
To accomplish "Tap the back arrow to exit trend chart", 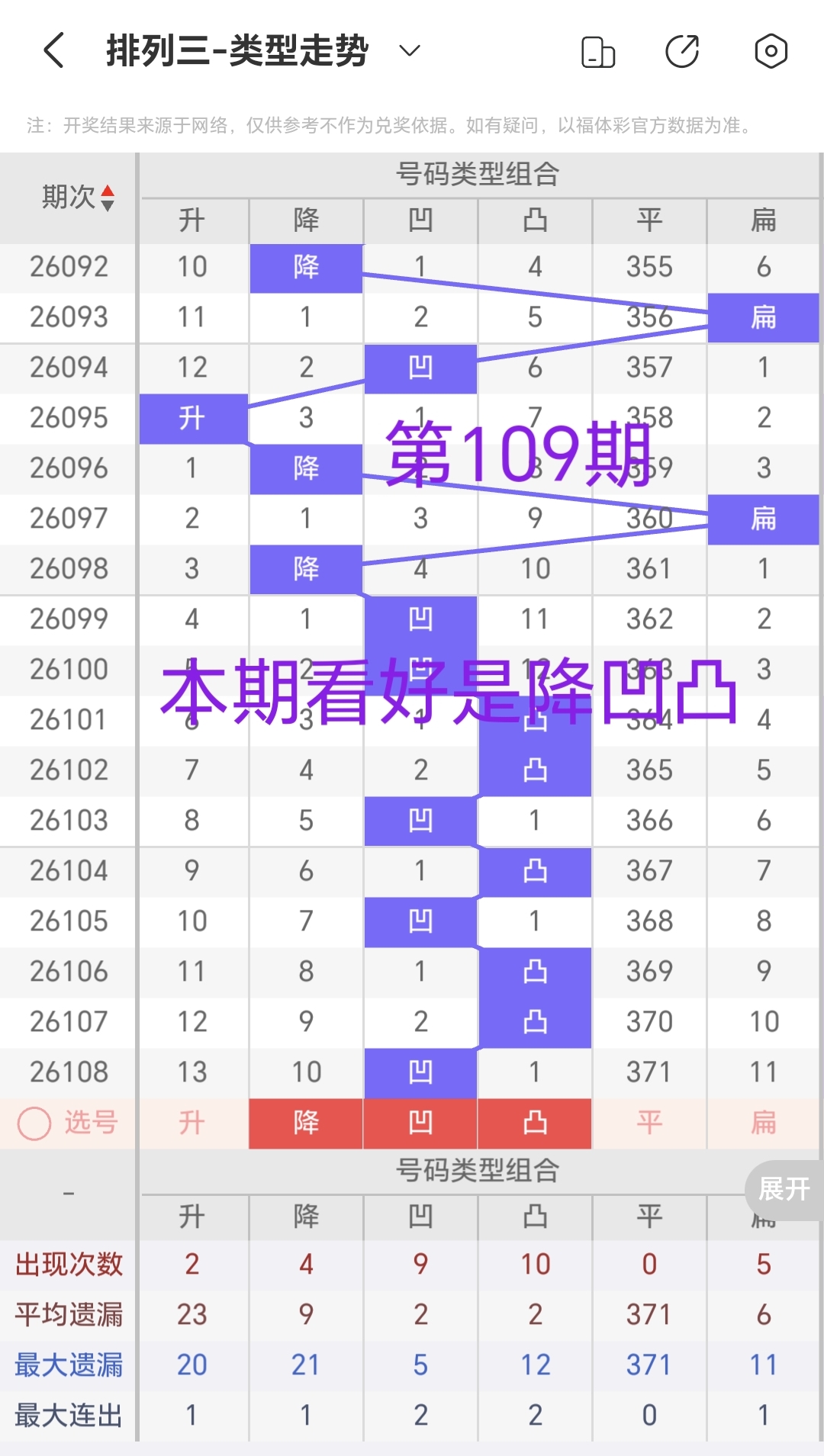I will click(x=51, y=50).
